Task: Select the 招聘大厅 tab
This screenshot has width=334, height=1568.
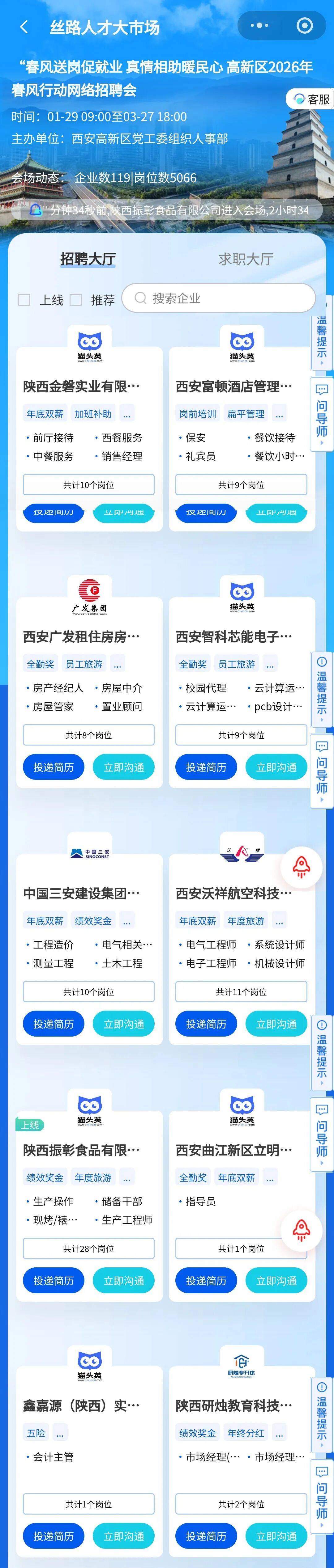Action: (88, 259)
